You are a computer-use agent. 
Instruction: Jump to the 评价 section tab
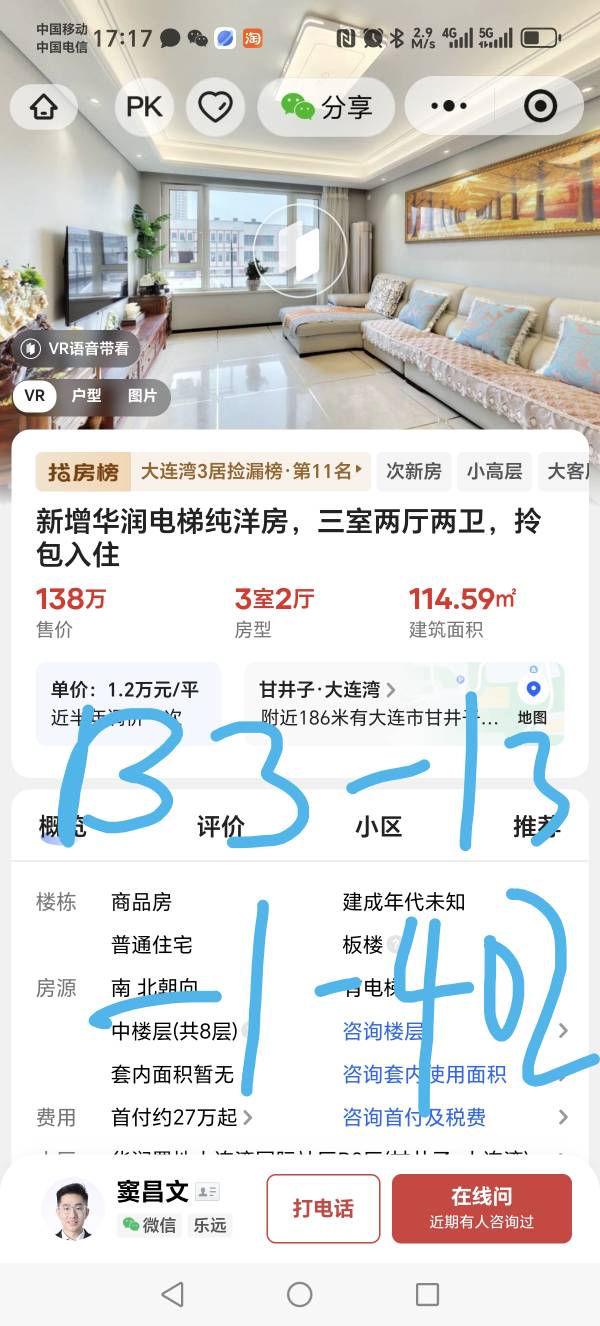click(x=220, y=826)
